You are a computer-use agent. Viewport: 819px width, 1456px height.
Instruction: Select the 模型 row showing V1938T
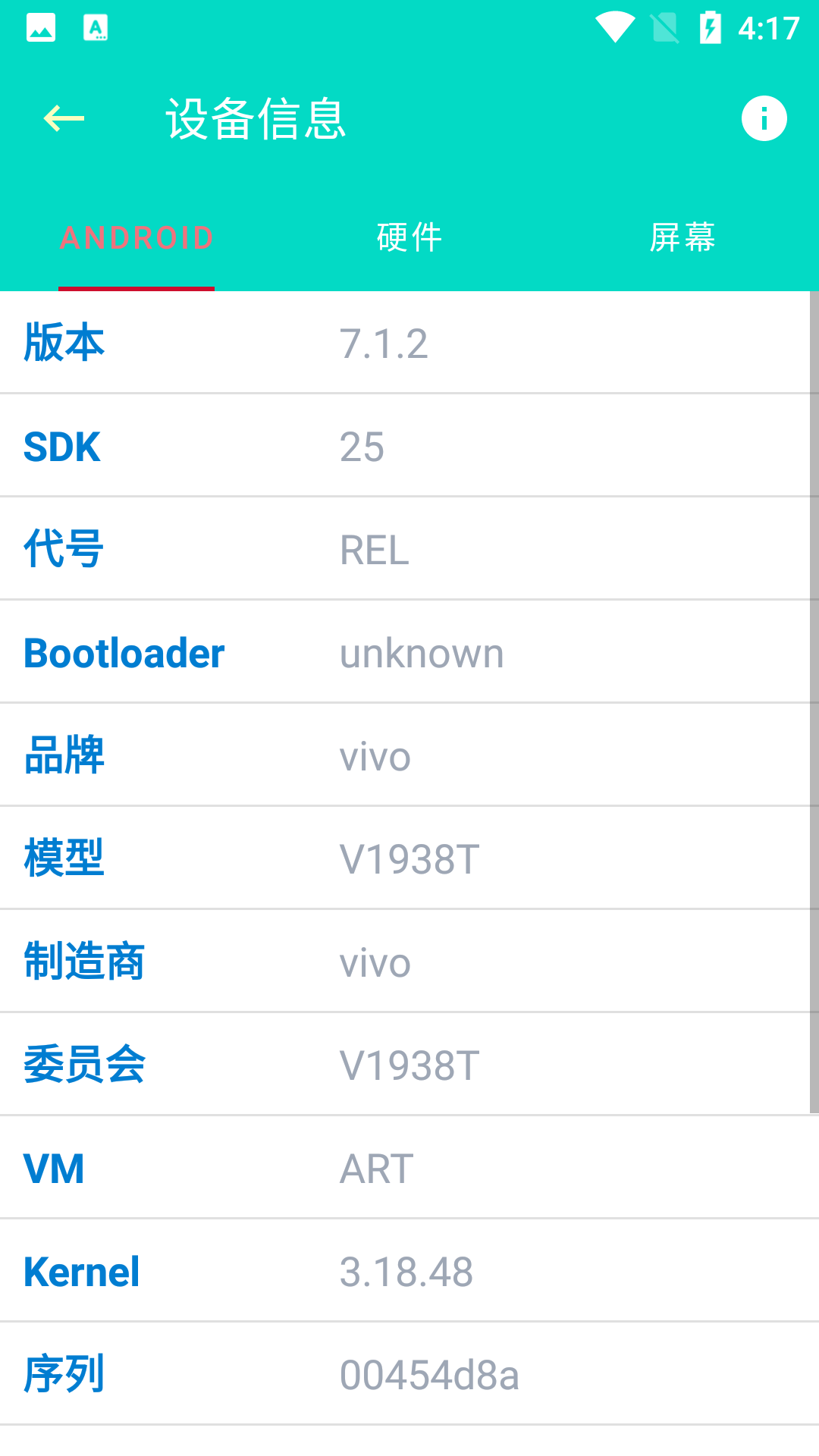pos(409,858)
